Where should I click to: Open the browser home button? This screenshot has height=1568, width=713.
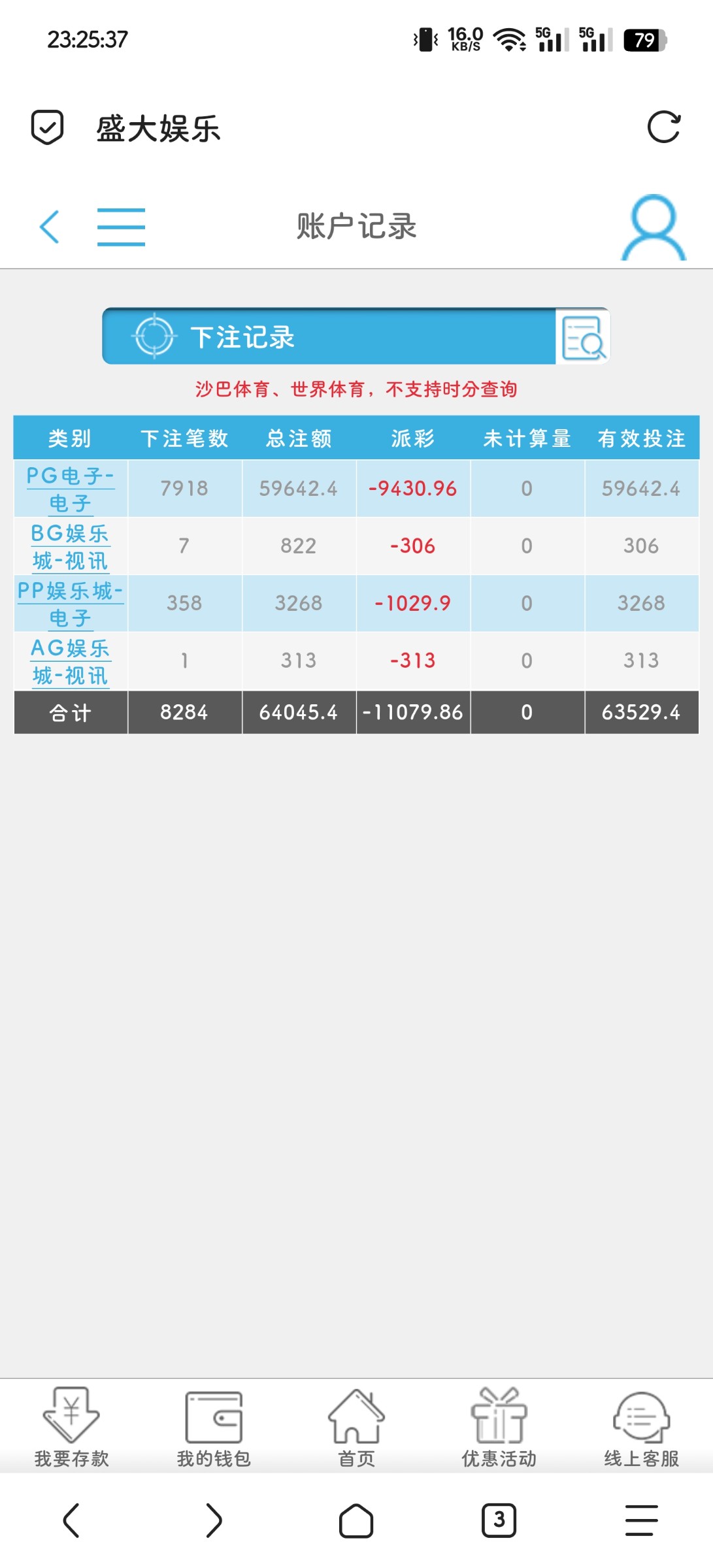(x=356, y=1520)
